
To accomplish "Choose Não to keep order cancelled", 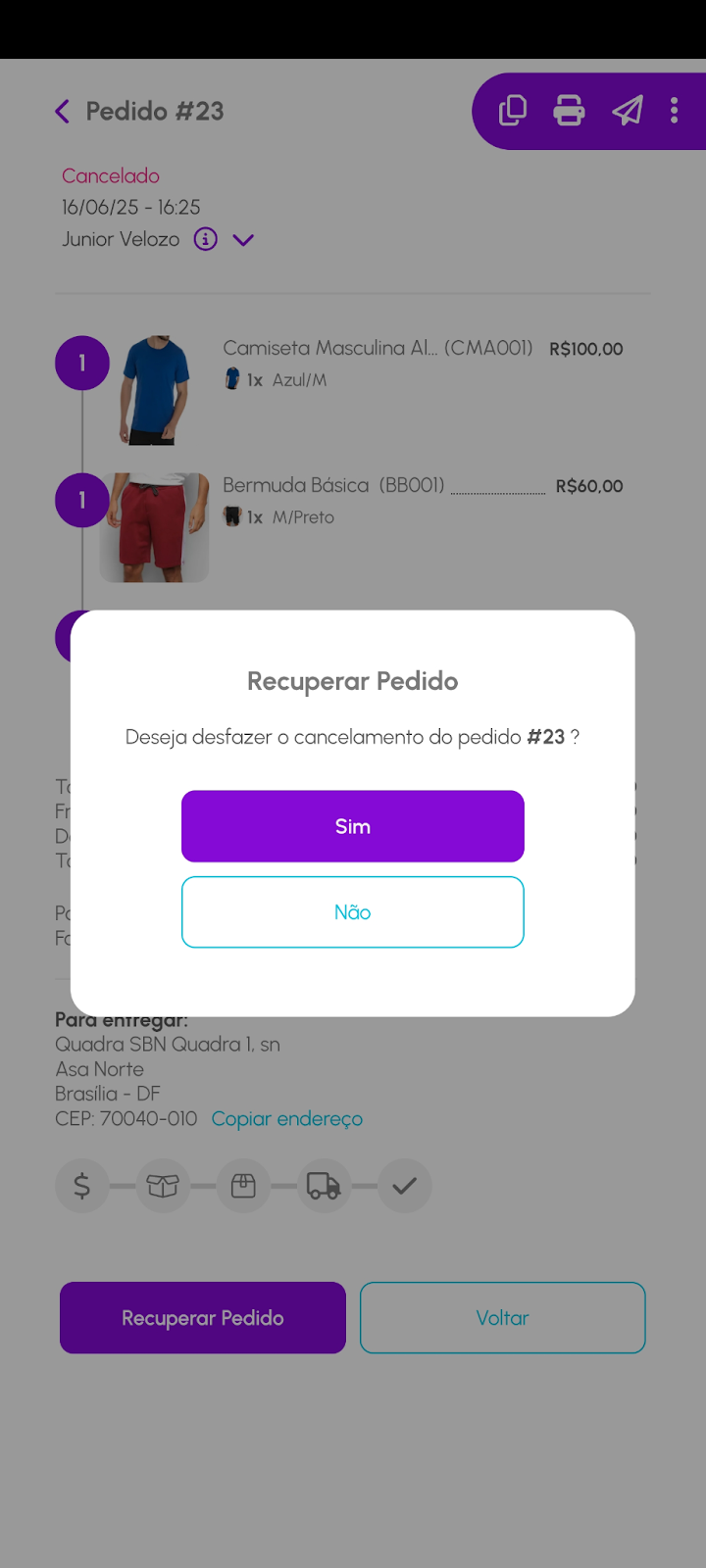I will (x=352, y=912).
